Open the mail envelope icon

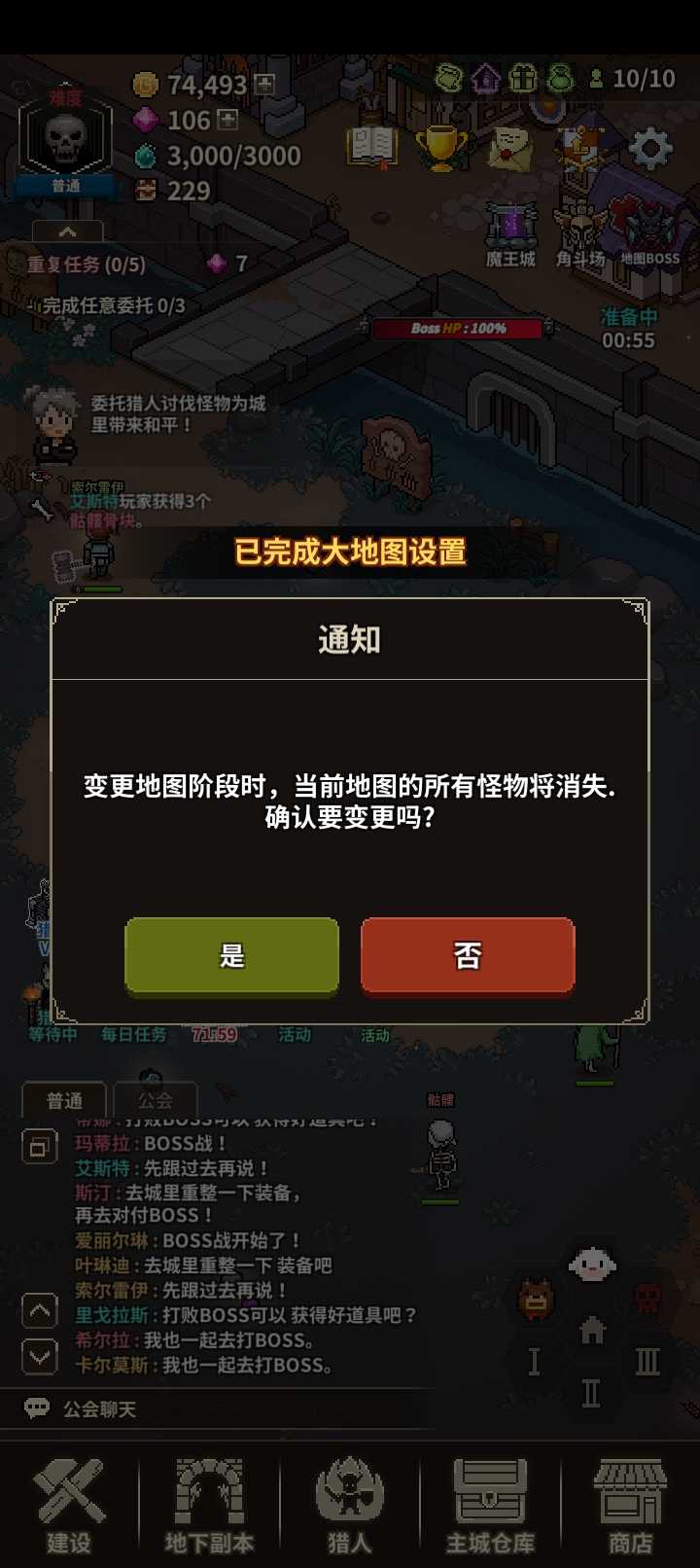509,149
